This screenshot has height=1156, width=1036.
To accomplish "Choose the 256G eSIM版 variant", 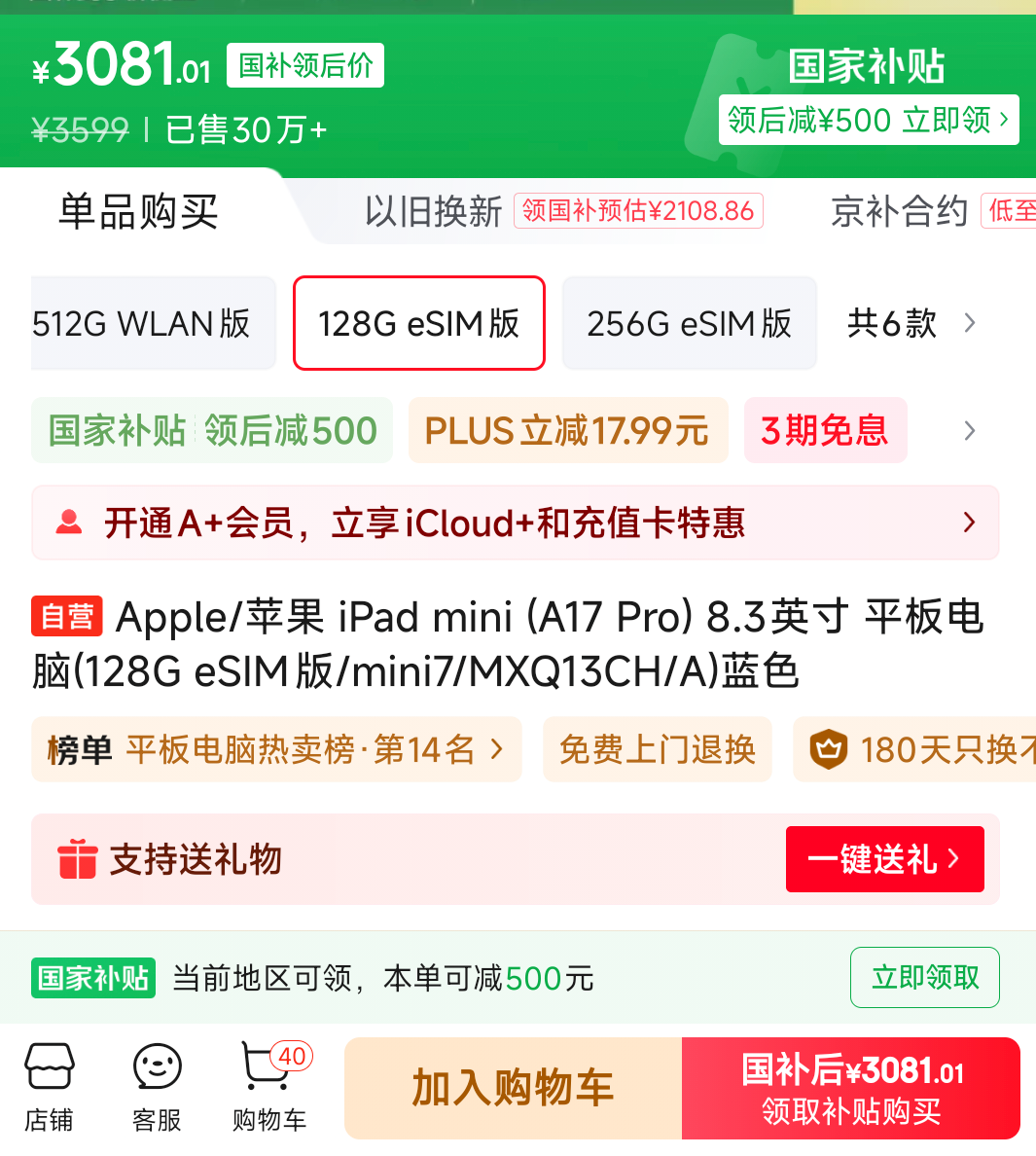I will (689, 323).
